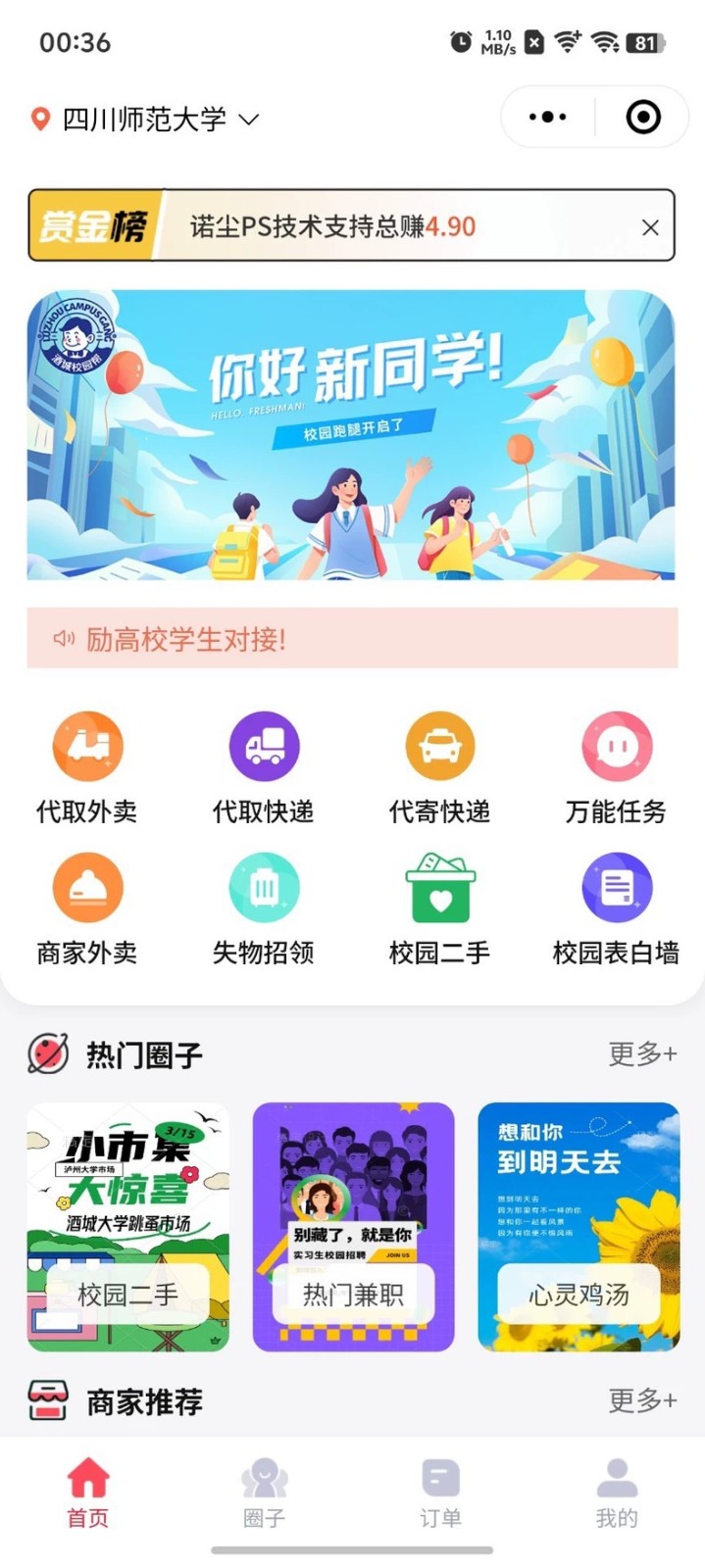Open 商家外卖
This screenshot has height=1568, width=705.
[87, 909]
